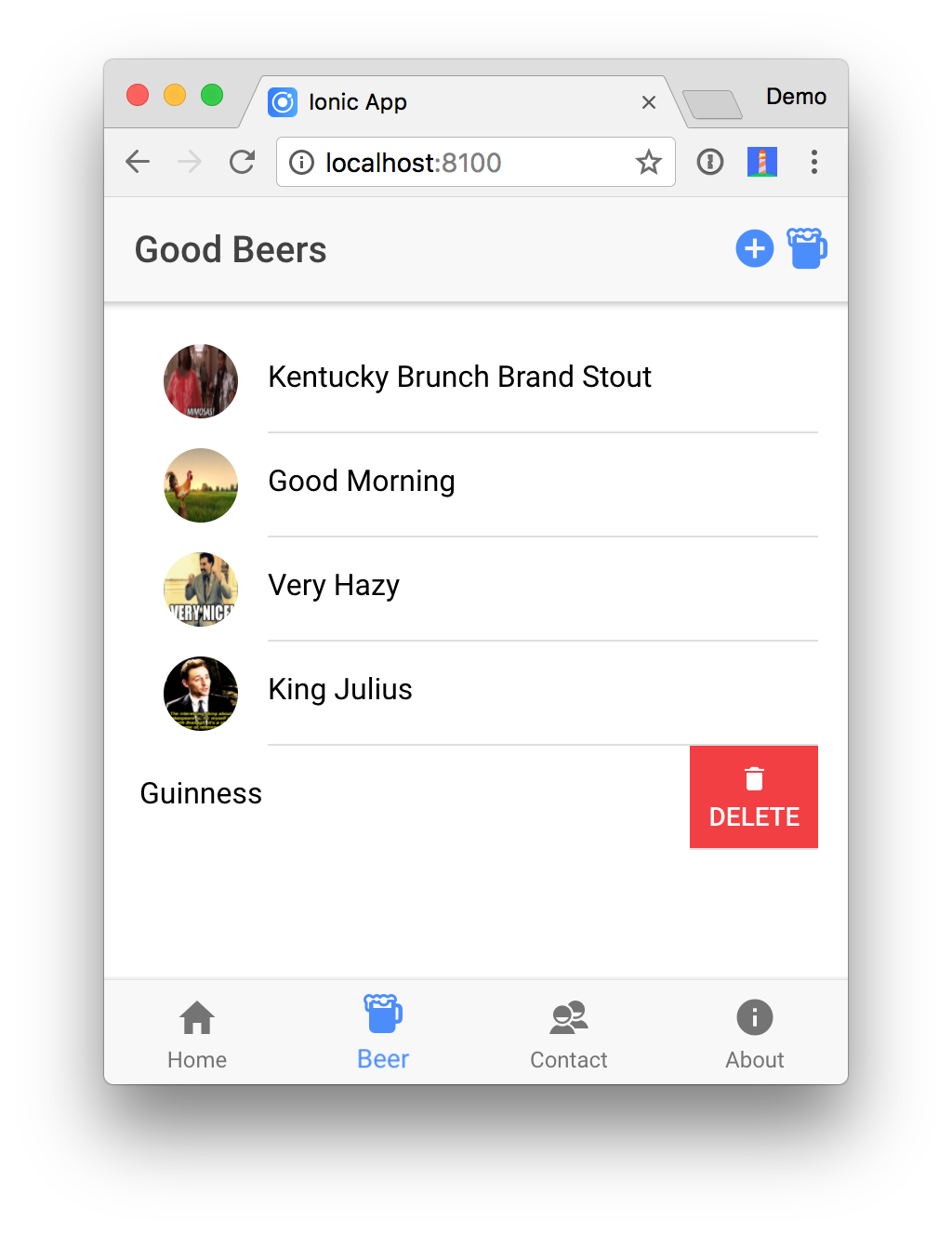Open Kentucky Brunch Brand Stout
The width and height of the screenshot is (952, 1233).
pos(459,378)
